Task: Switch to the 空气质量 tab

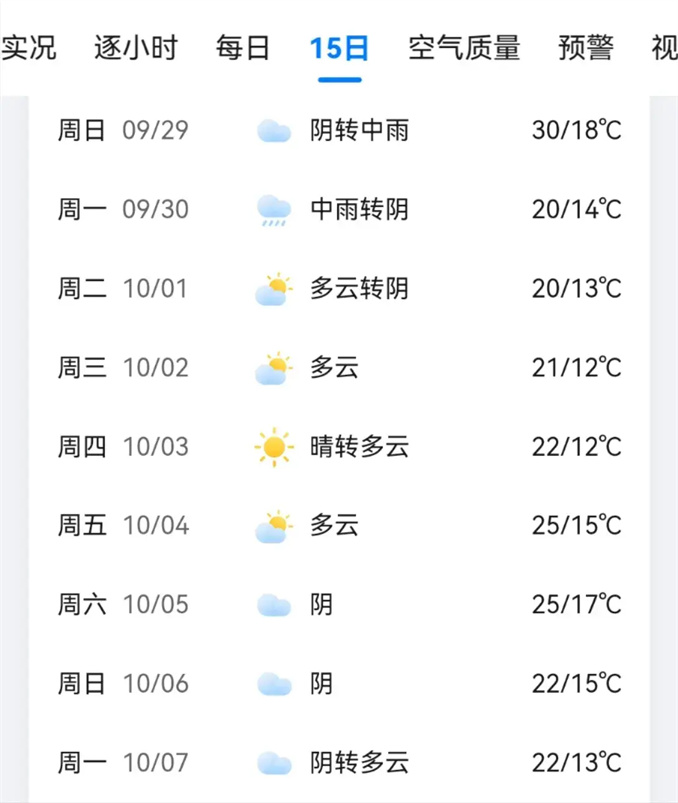Action: tap(464, 47)
